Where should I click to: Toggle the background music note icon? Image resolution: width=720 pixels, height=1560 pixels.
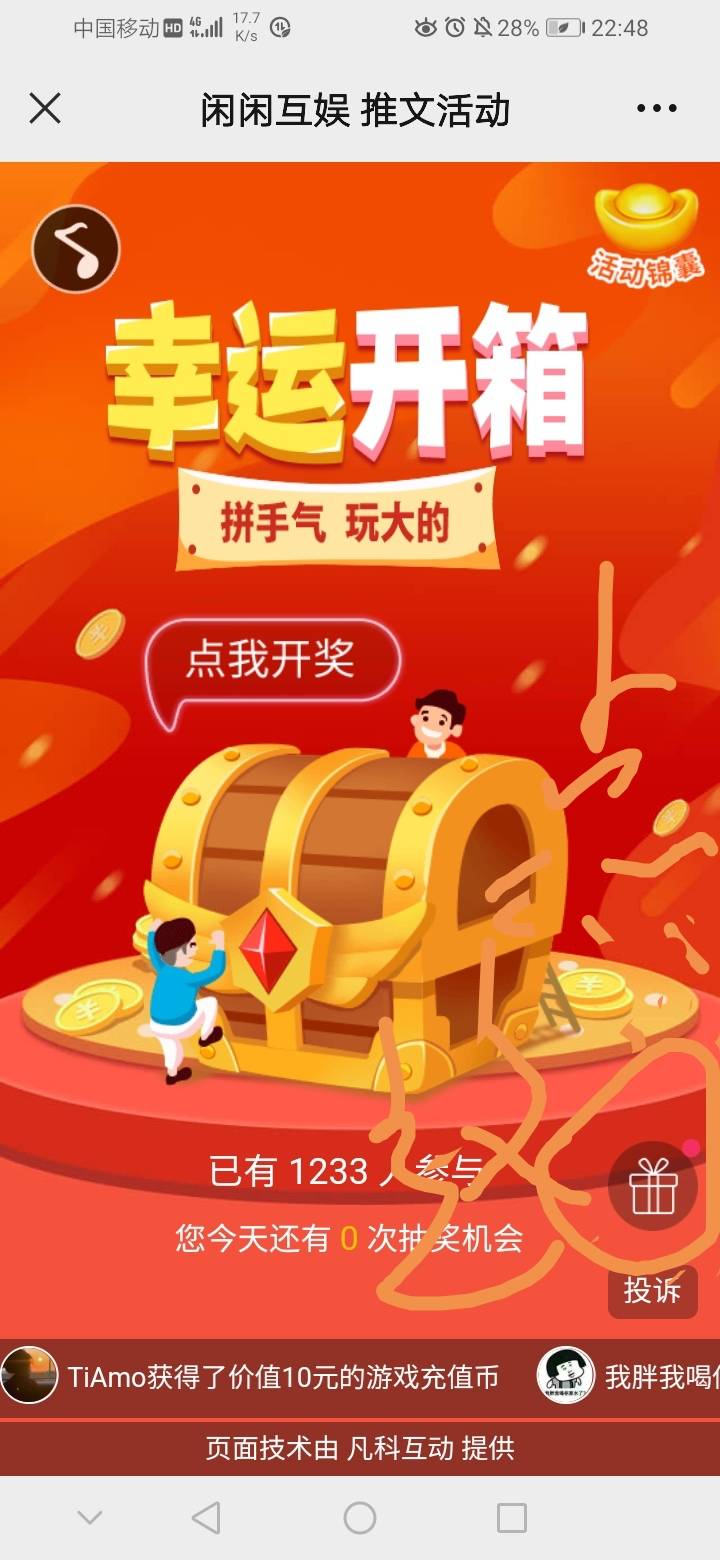click(76, 249)
